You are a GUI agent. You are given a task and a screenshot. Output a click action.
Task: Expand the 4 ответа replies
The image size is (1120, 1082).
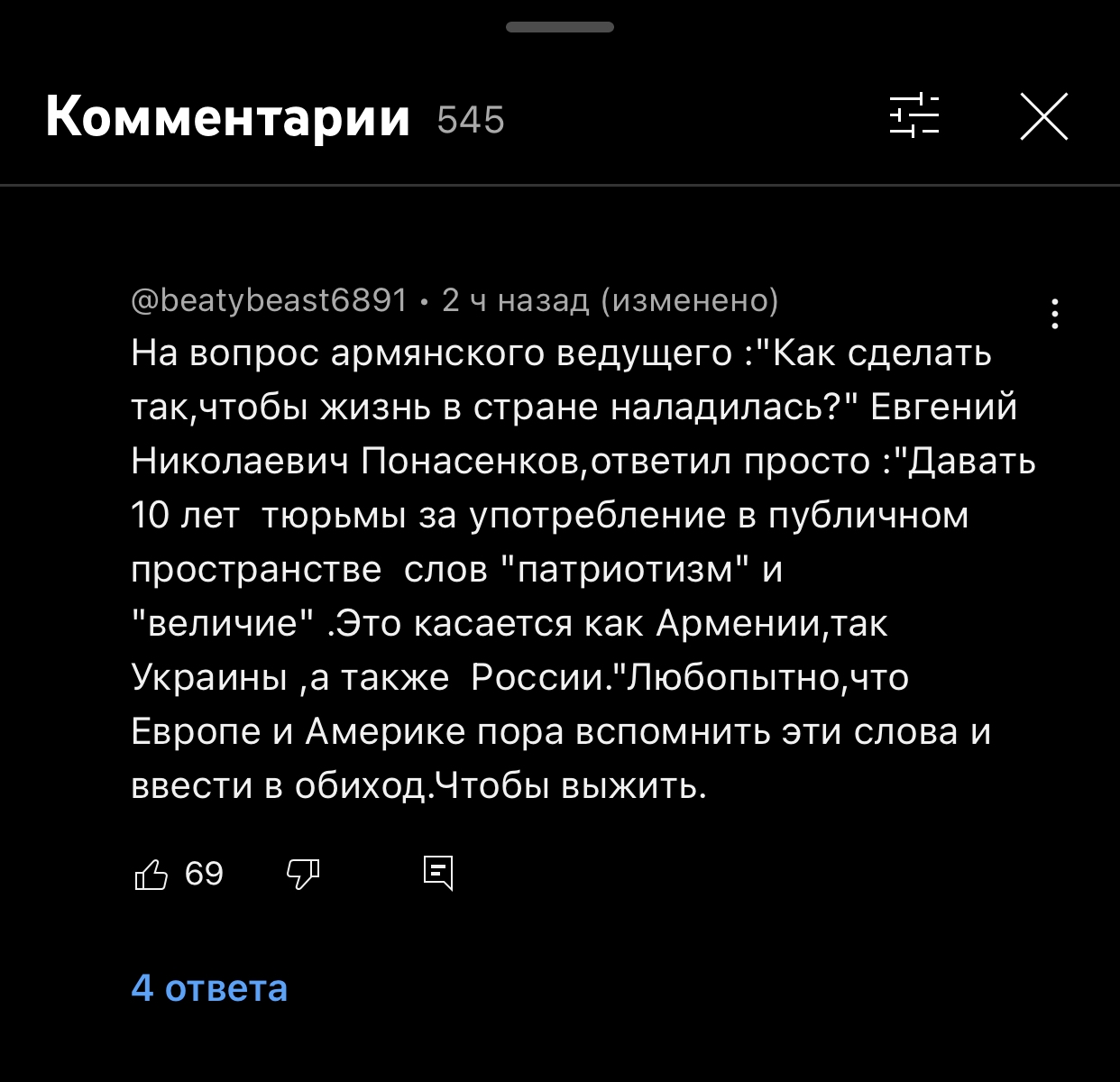[209, 988]
